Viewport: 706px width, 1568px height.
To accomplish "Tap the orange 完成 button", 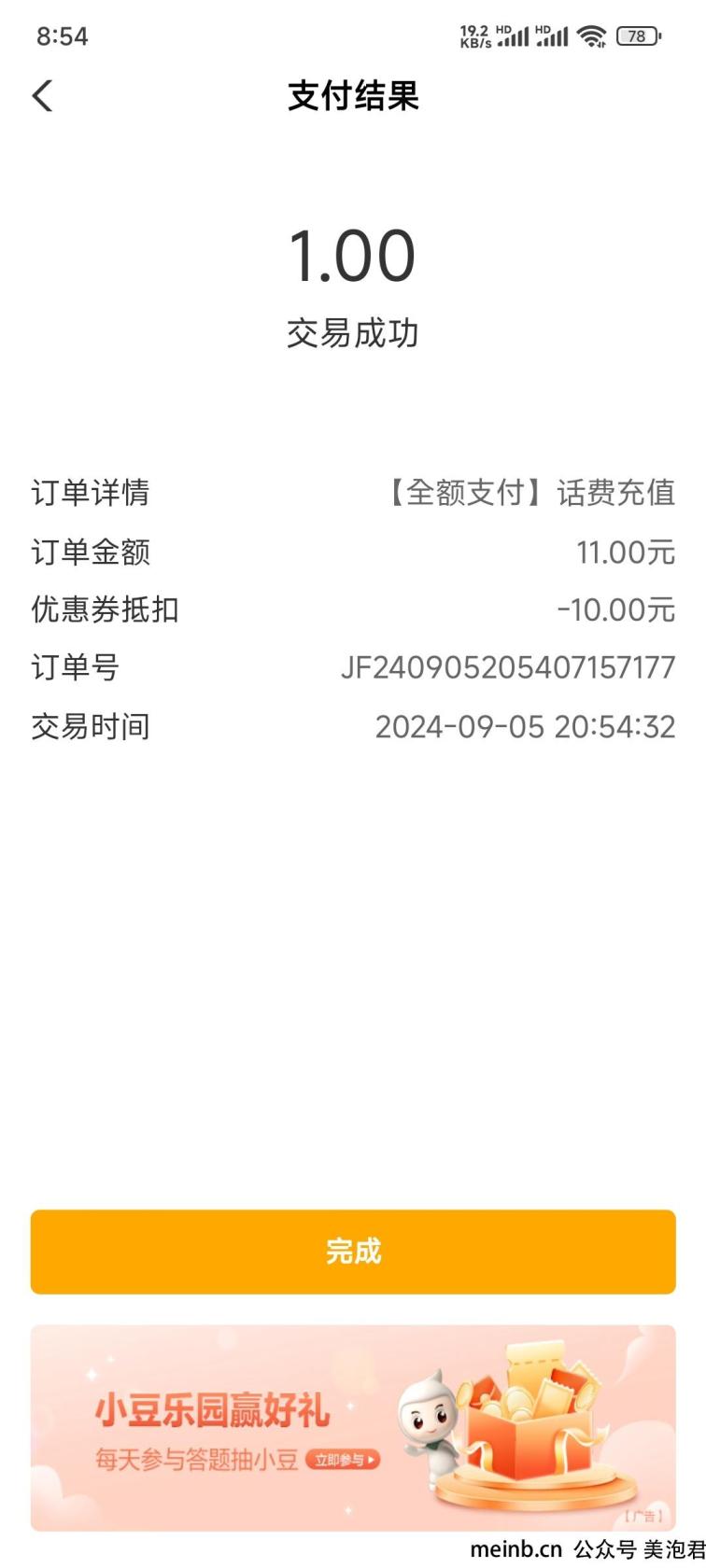I will (353, 1252).
